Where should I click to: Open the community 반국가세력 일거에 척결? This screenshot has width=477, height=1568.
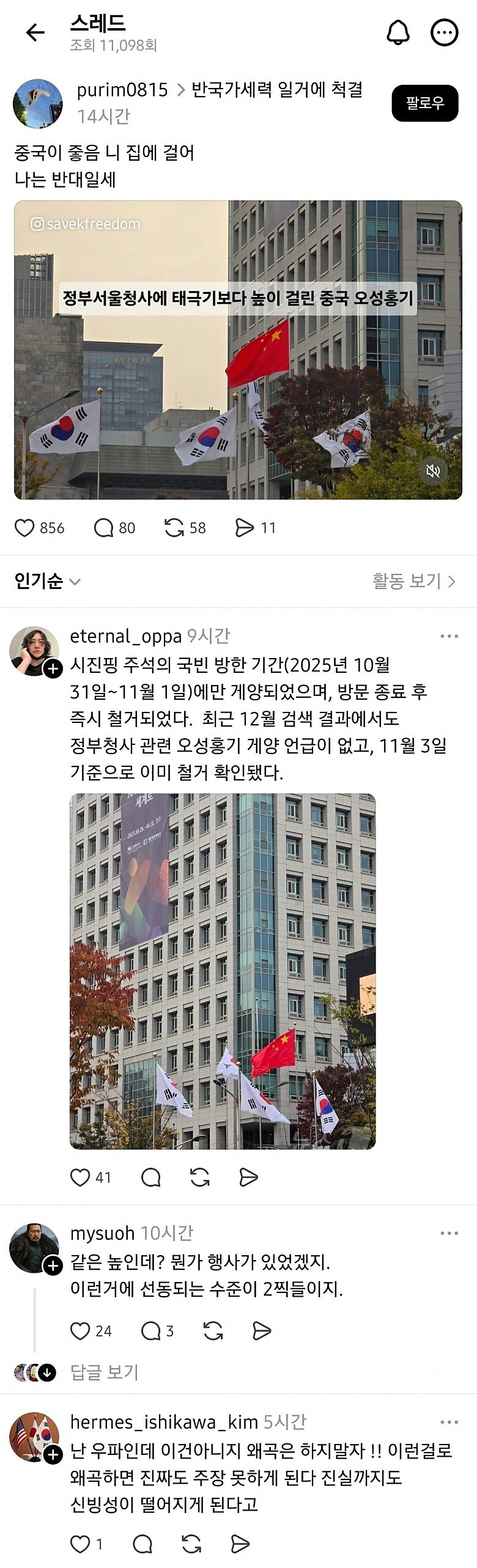pyautogui.click(x=277, y=90)
